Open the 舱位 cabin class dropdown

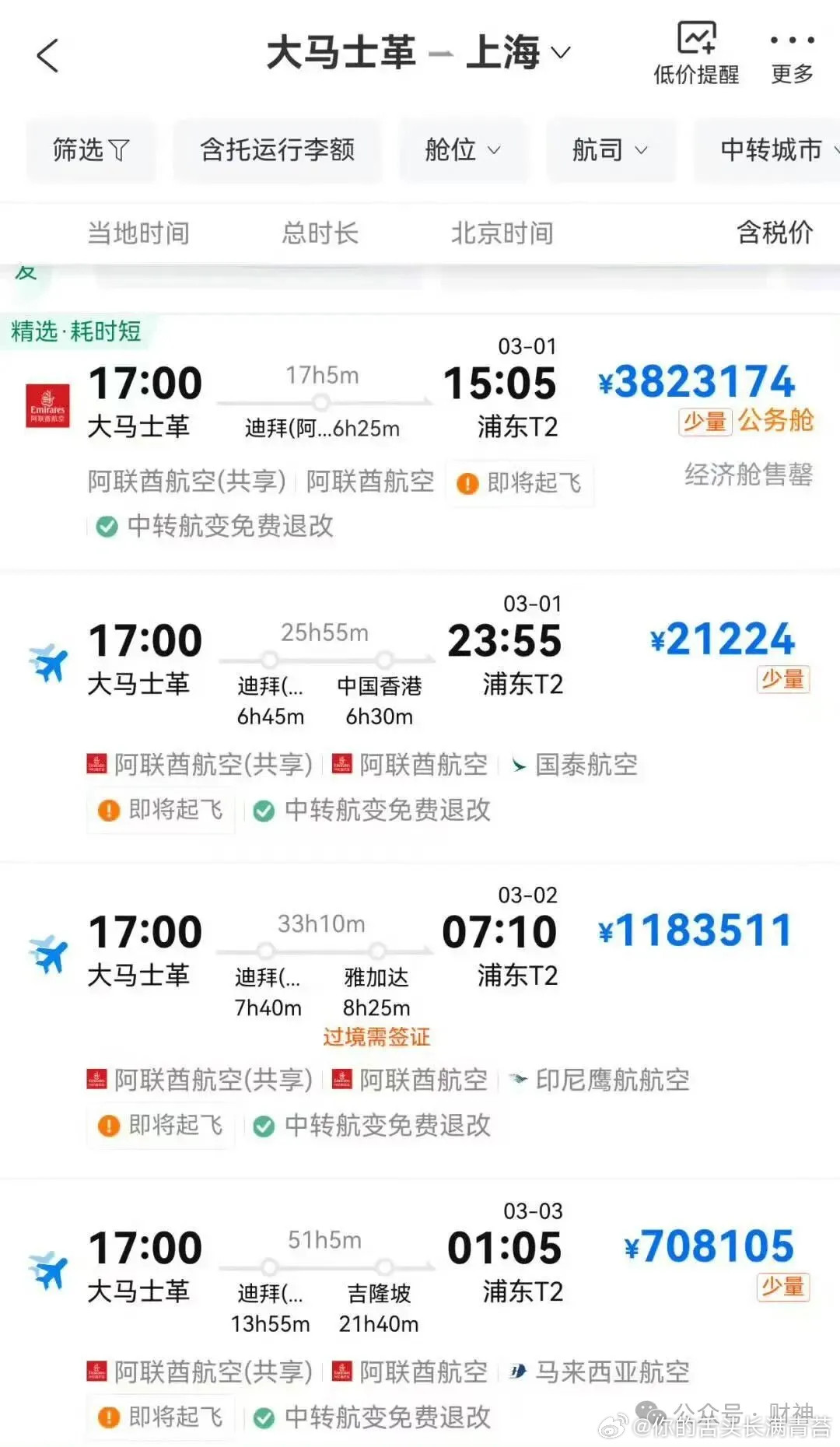[x=463, y=151]
